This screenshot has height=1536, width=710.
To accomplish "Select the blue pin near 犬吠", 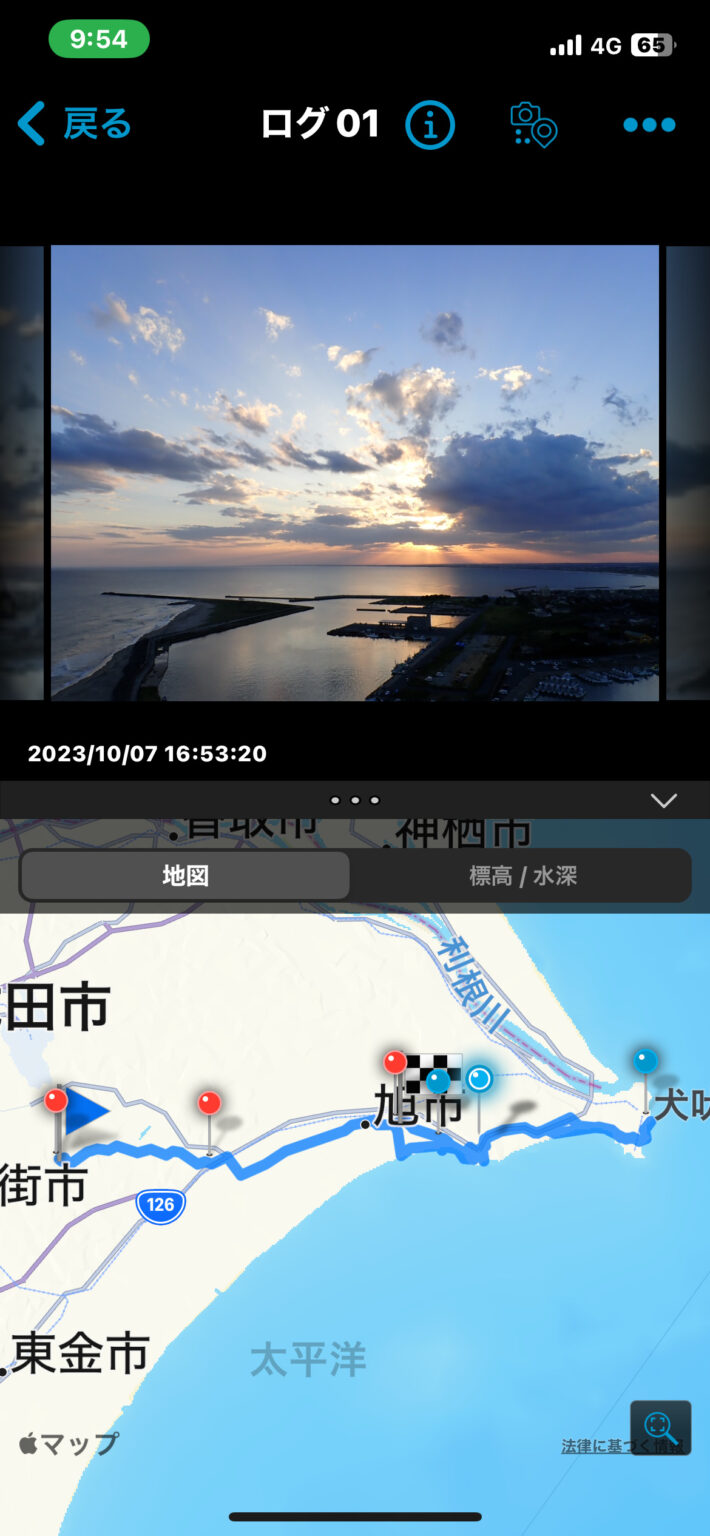I will click(x=646, y=1061).
